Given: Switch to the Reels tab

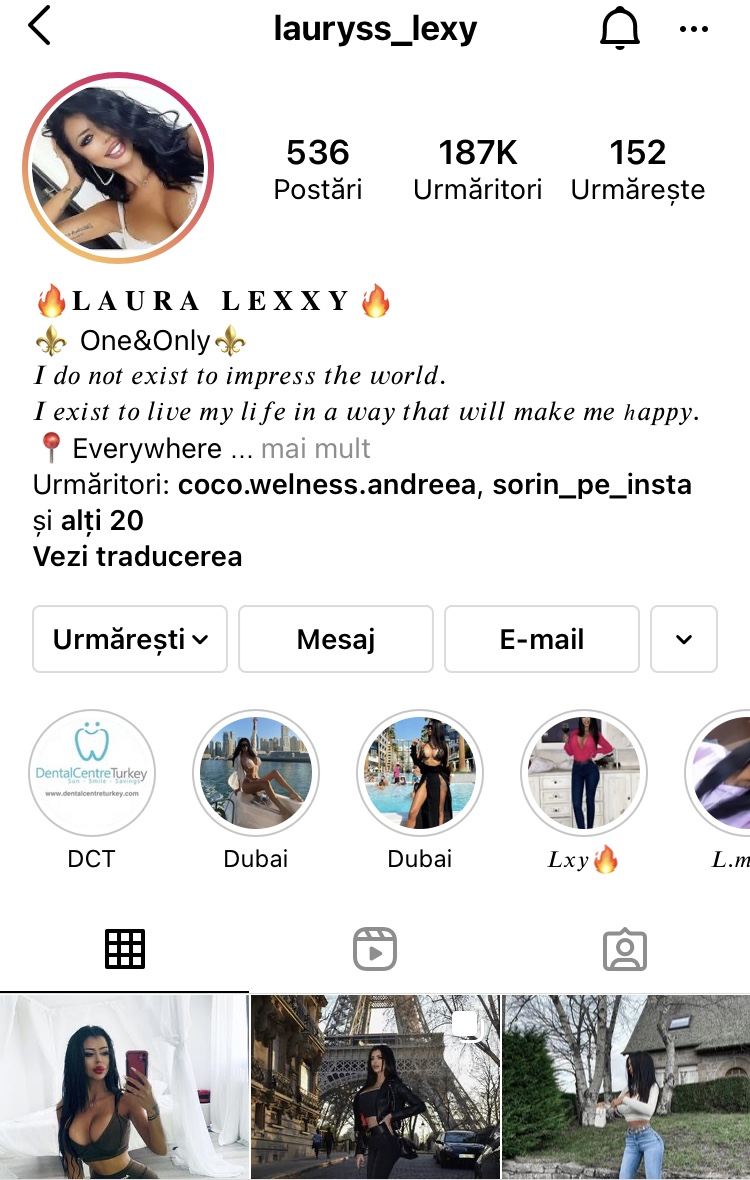Looking at the screenshot, I should [375, 949].
